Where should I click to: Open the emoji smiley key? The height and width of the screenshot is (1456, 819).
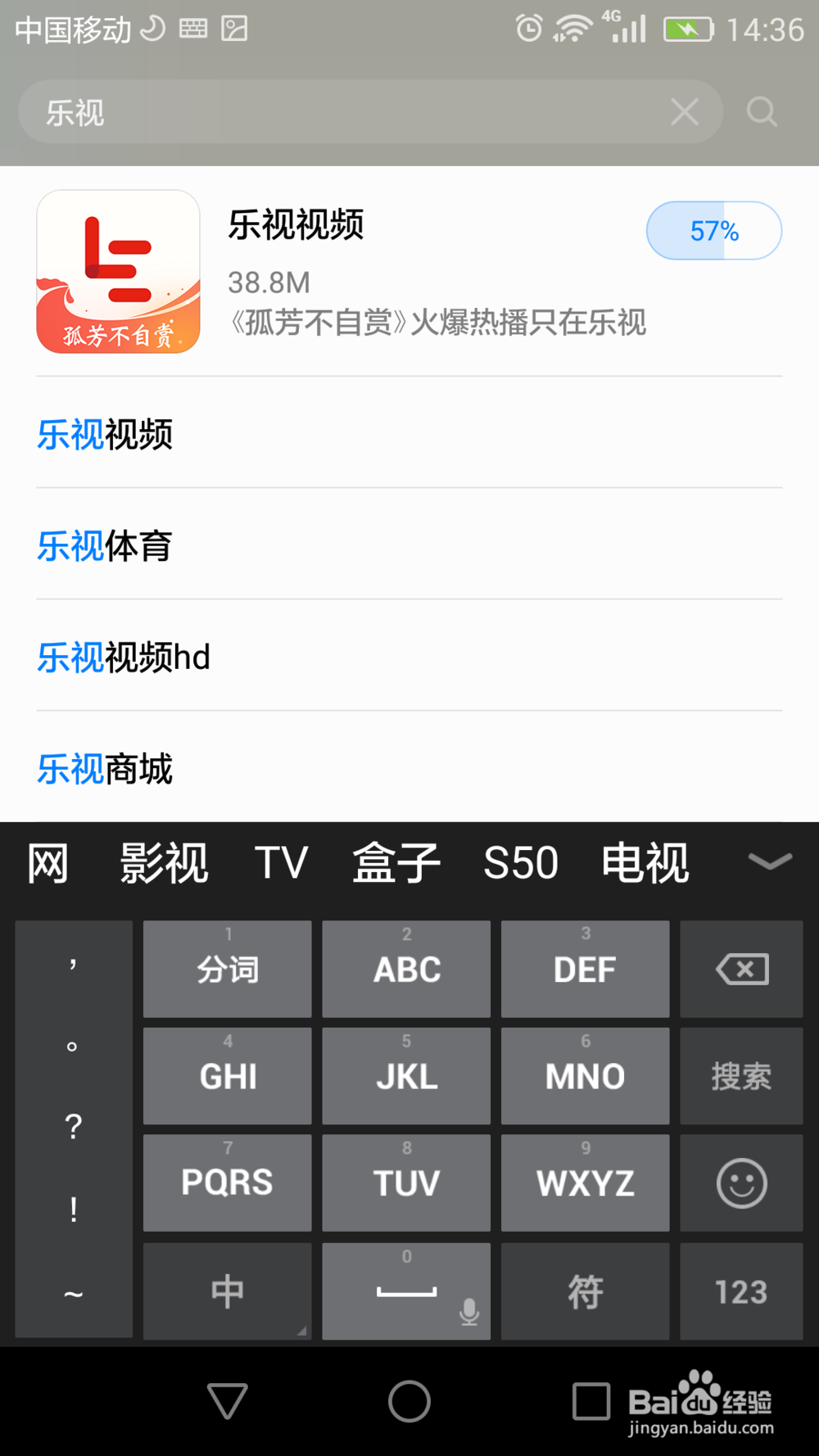pyautogui.click(x=740, y=1182)
